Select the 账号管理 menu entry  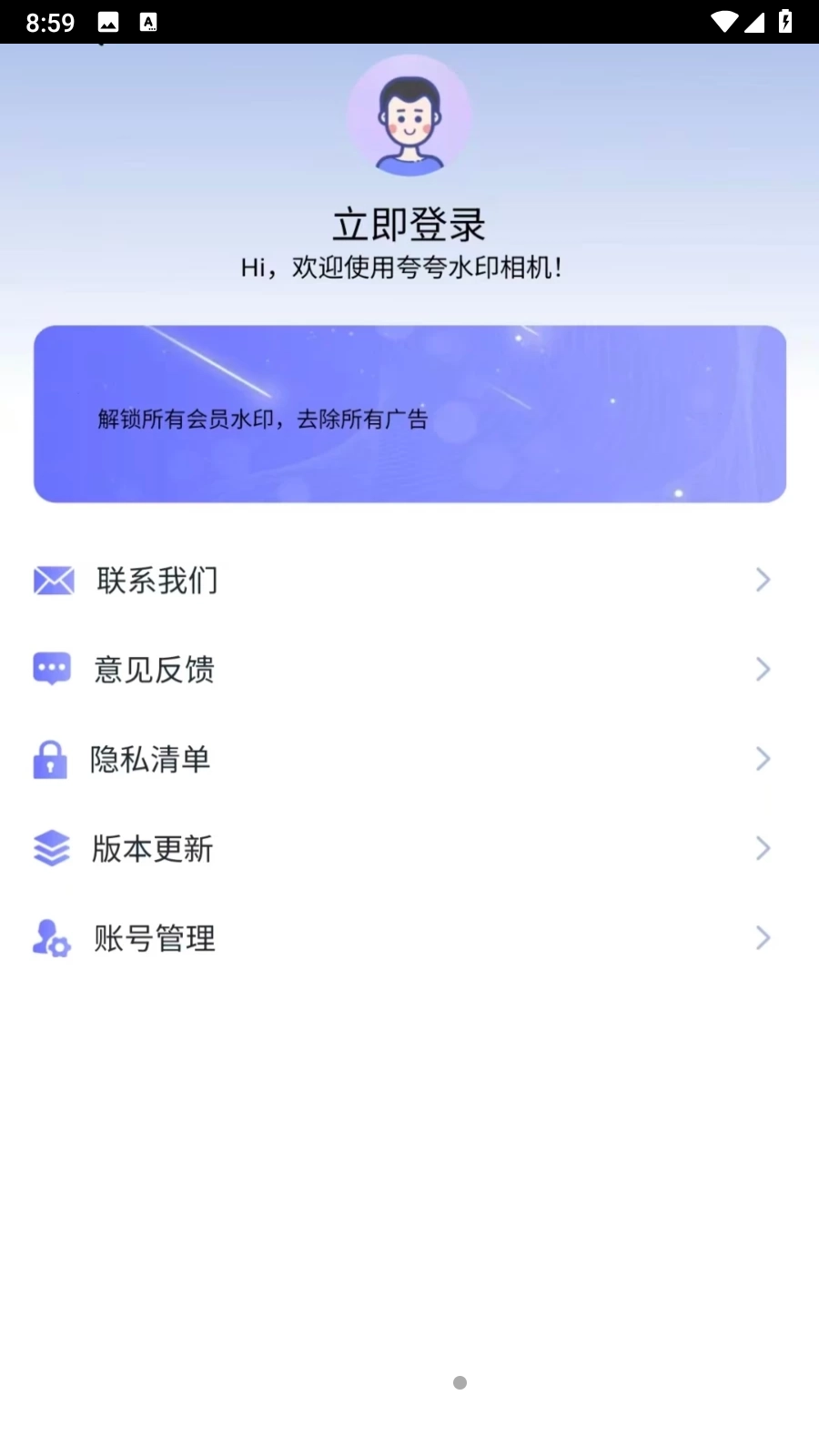tap(153, 938)
